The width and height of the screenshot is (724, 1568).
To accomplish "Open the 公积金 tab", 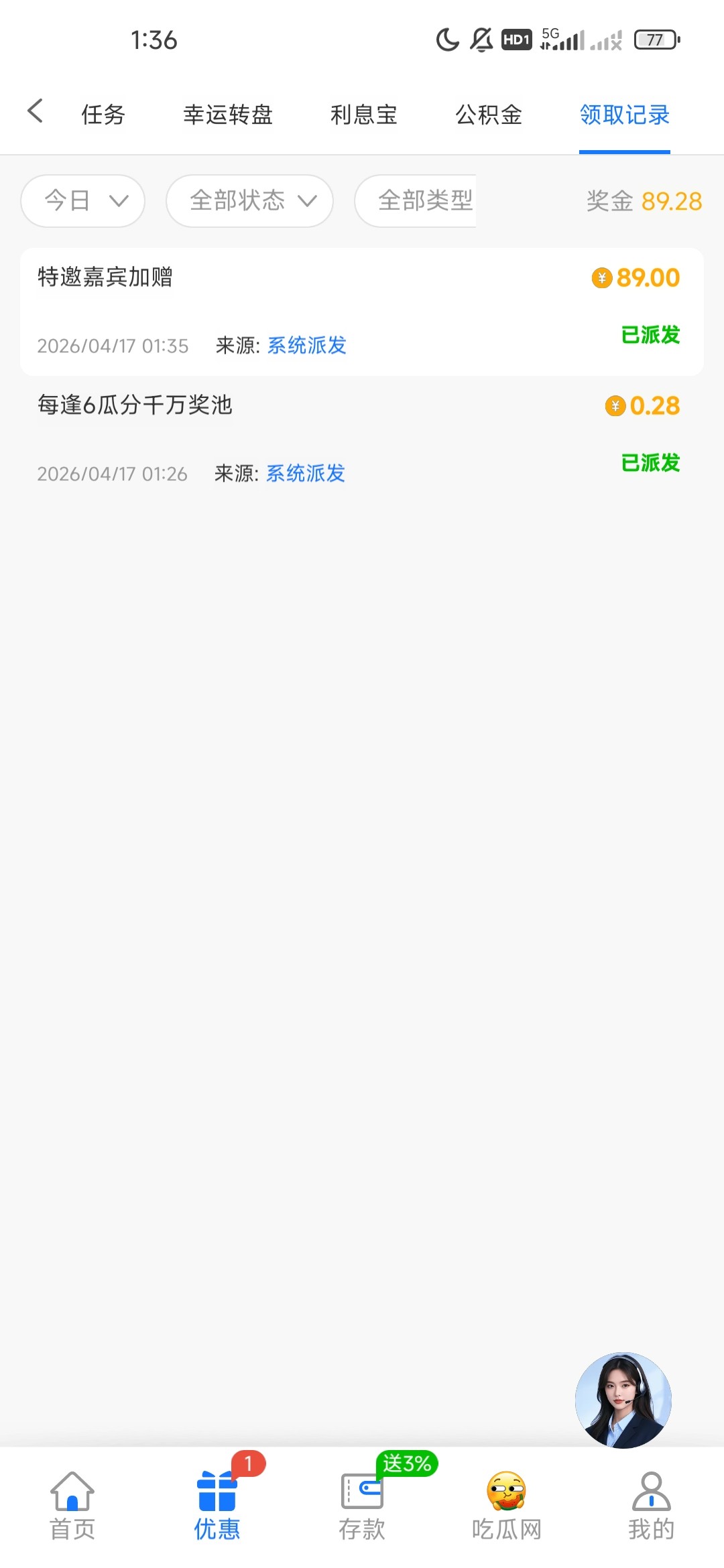I will (x=489, y=115).
